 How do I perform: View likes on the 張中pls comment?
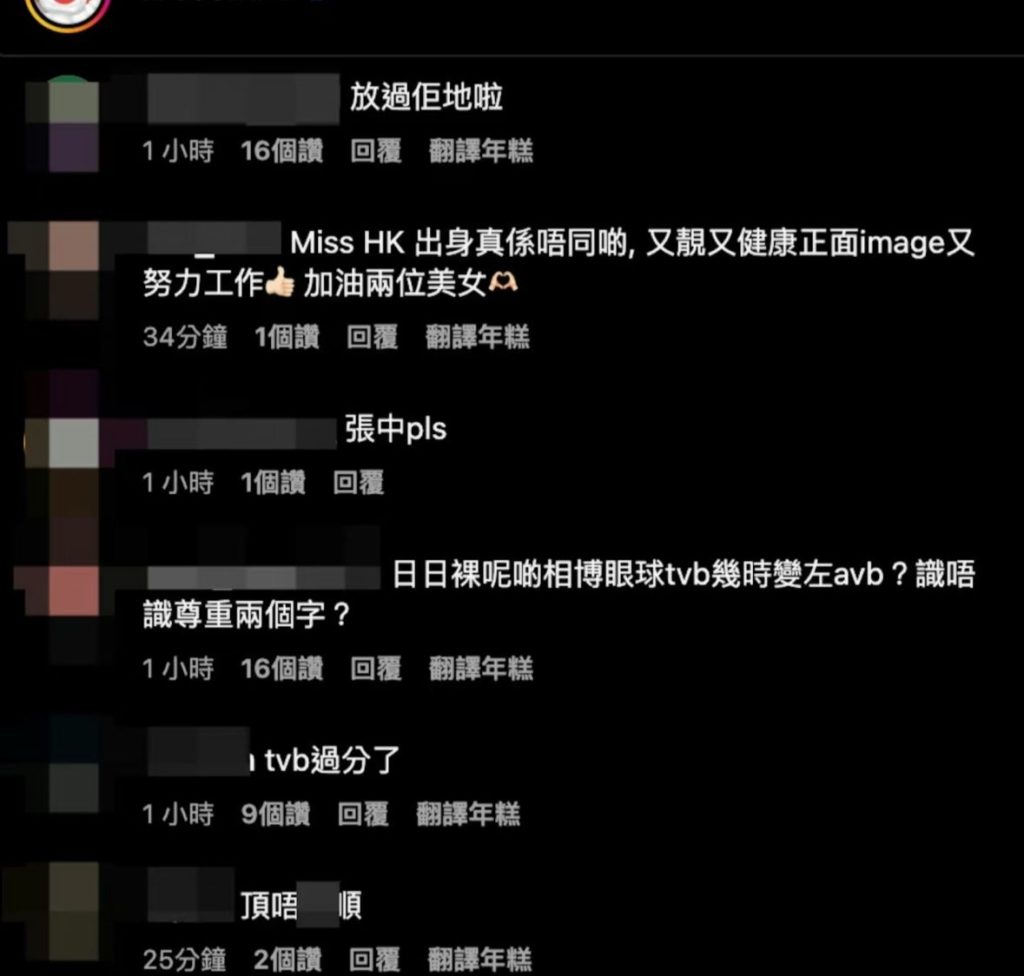[x=272, y=484]
